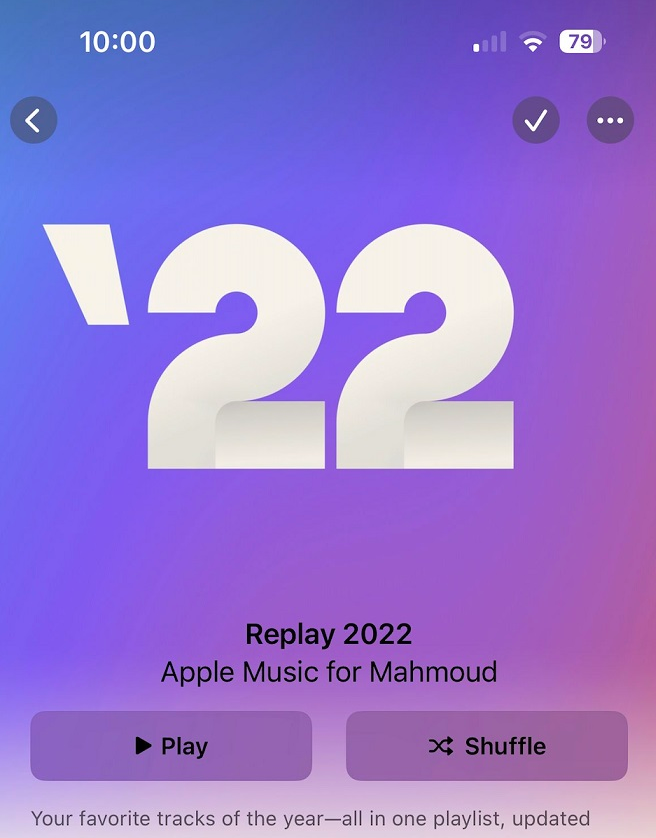This screenshot has width=656, height=838.
Task: Go back using the top-left arrow
Action: coord(34,121)
